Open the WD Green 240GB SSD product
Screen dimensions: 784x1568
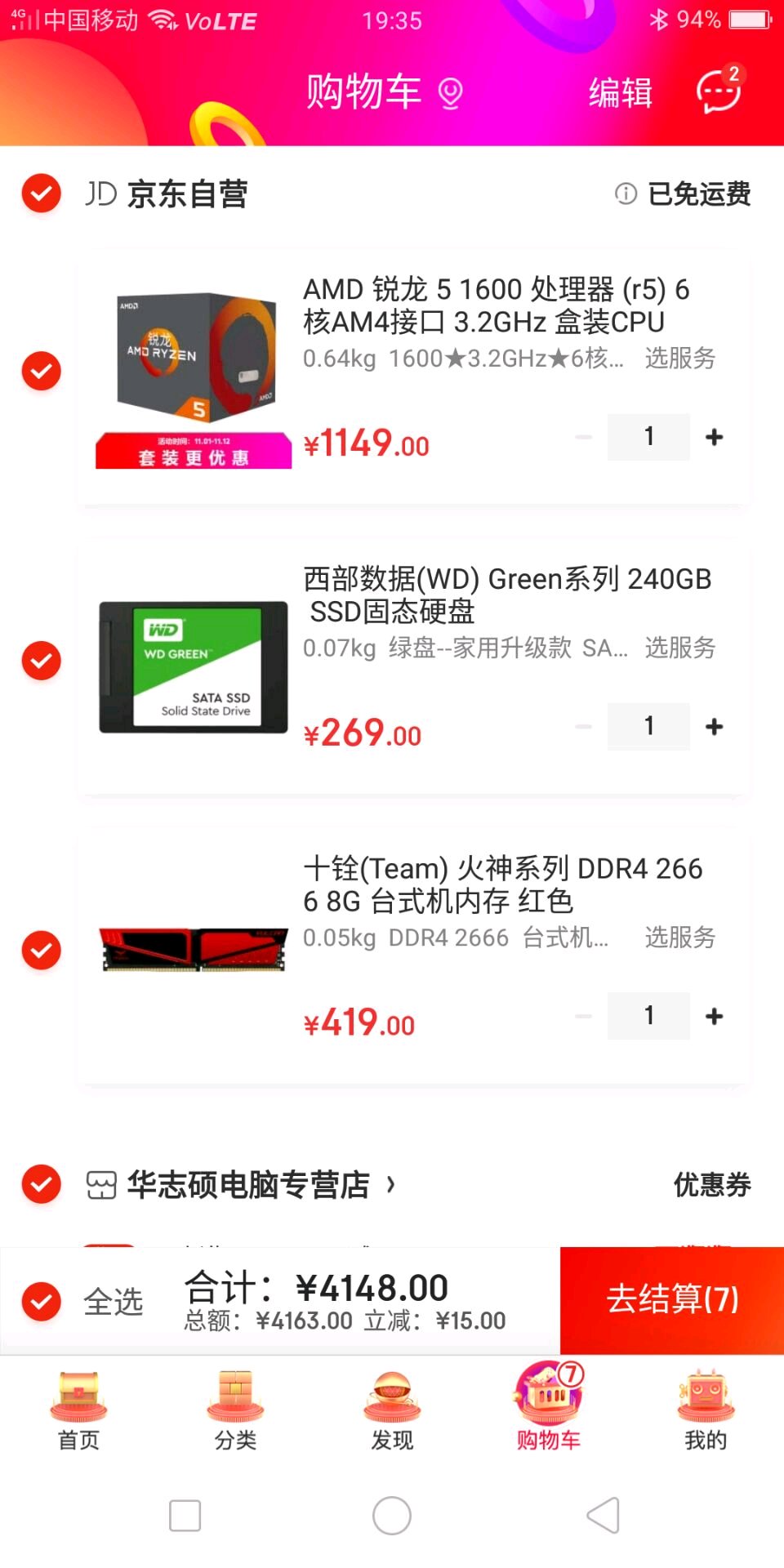click(x=506, y=595)
